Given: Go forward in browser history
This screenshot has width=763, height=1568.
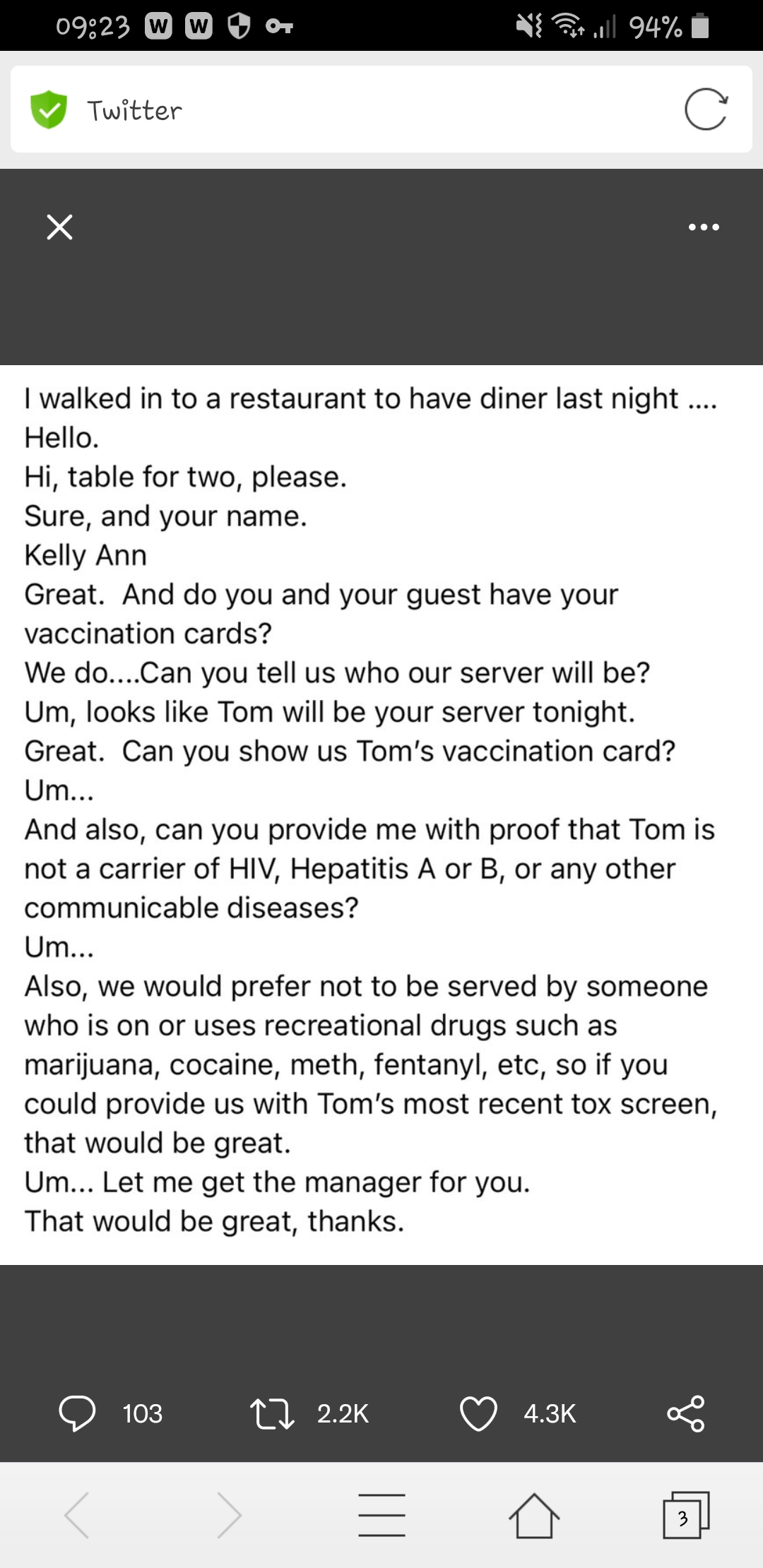Looking at the screenshot, I should click(x=229, y=1515).
